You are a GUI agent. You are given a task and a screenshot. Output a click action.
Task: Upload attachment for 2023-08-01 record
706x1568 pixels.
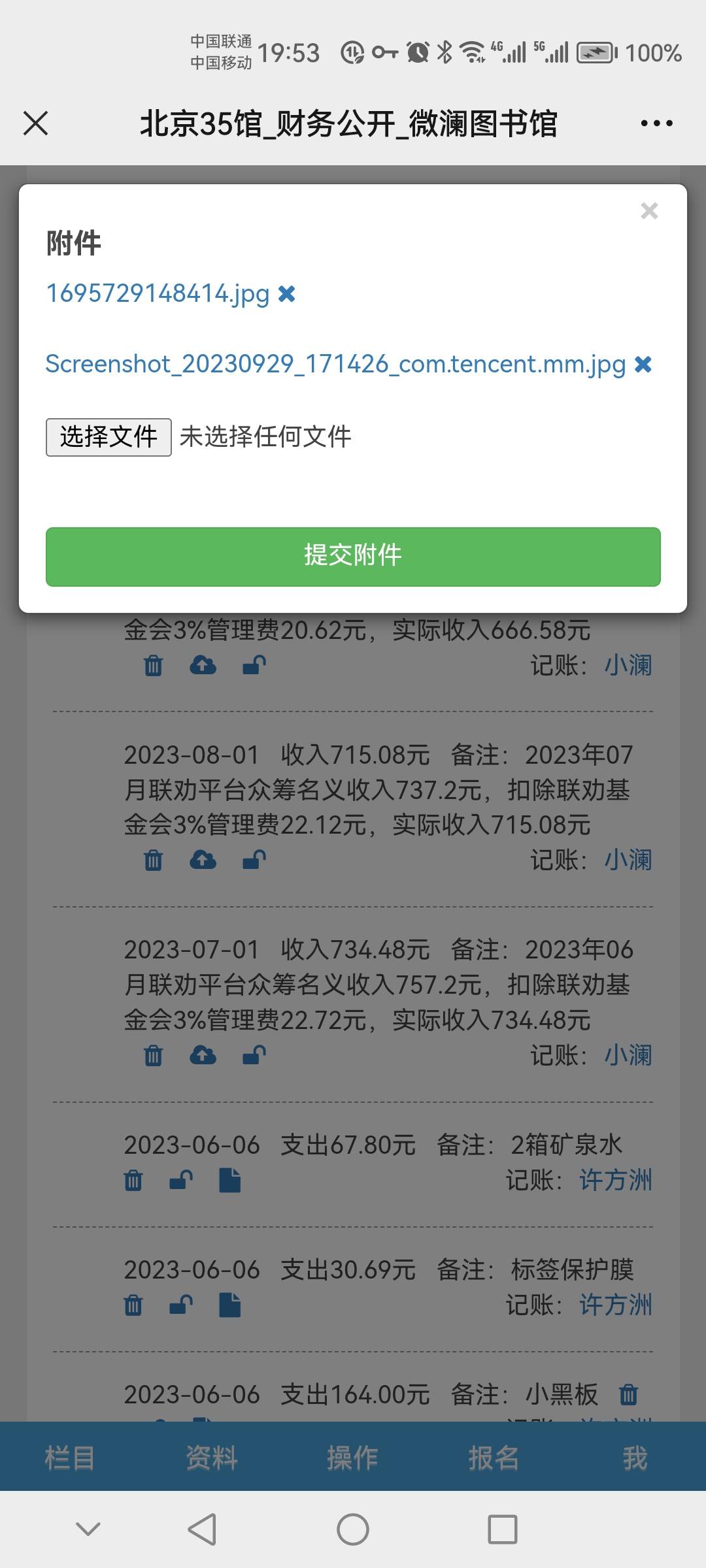point(203,860)
